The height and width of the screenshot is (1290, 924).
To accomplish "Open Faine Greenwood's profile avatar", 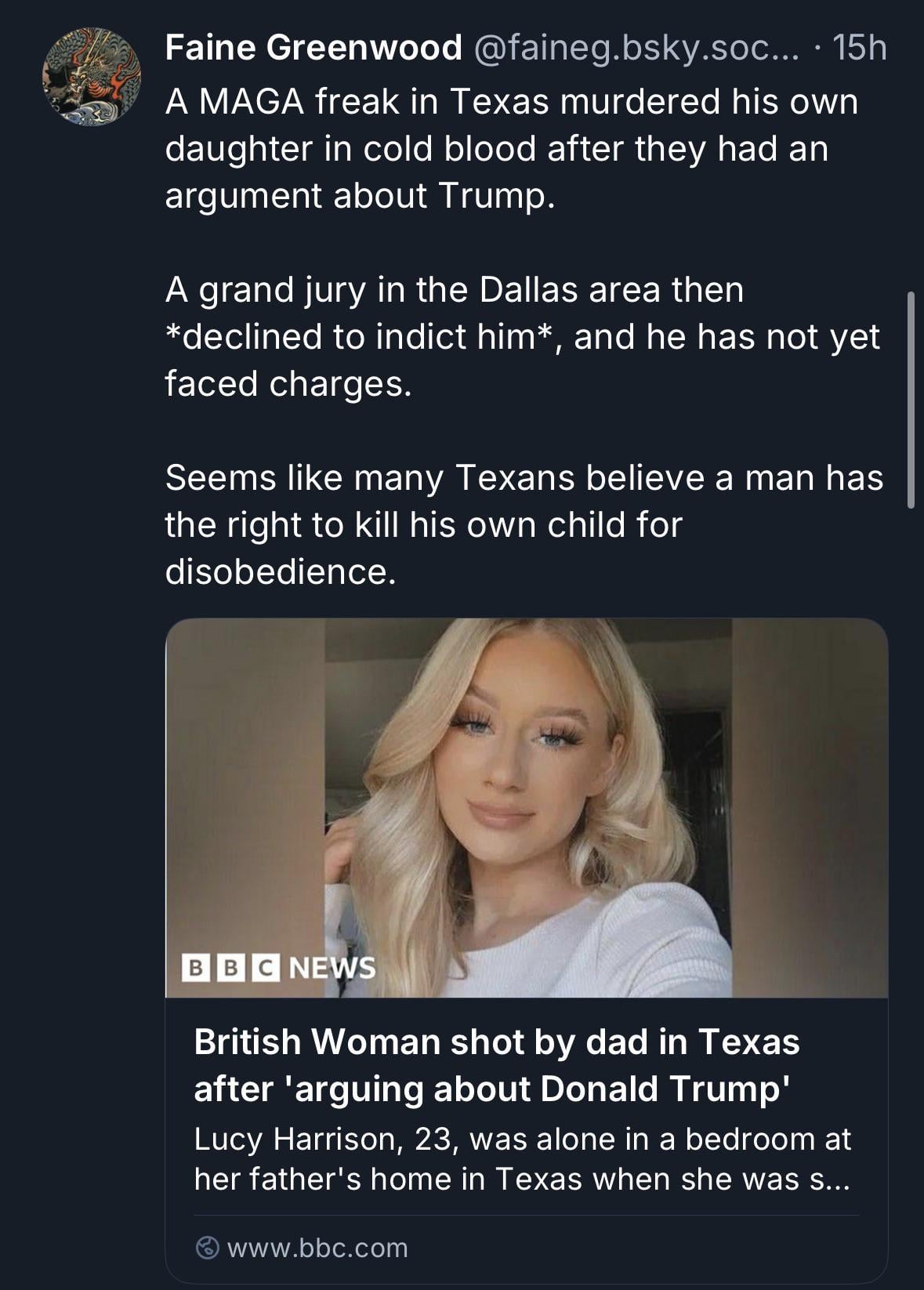I will 91,77.
